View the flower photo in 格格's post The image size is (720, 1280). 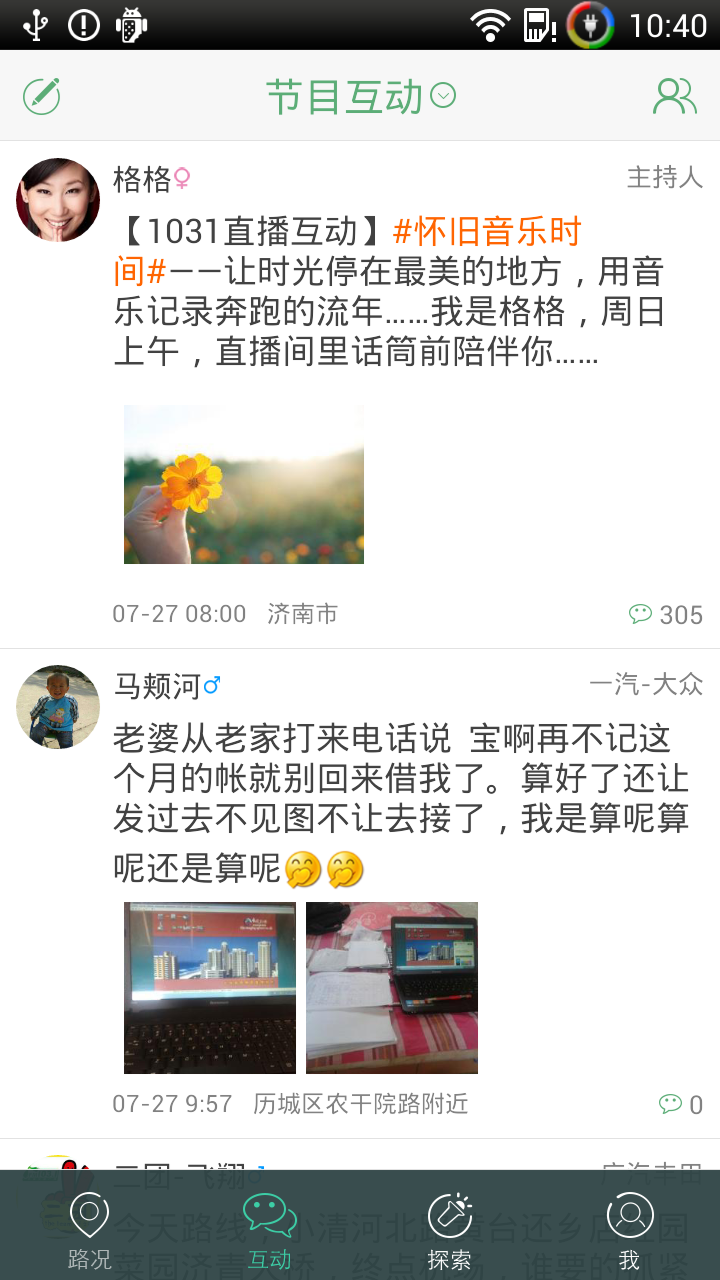tap(243, 484)
